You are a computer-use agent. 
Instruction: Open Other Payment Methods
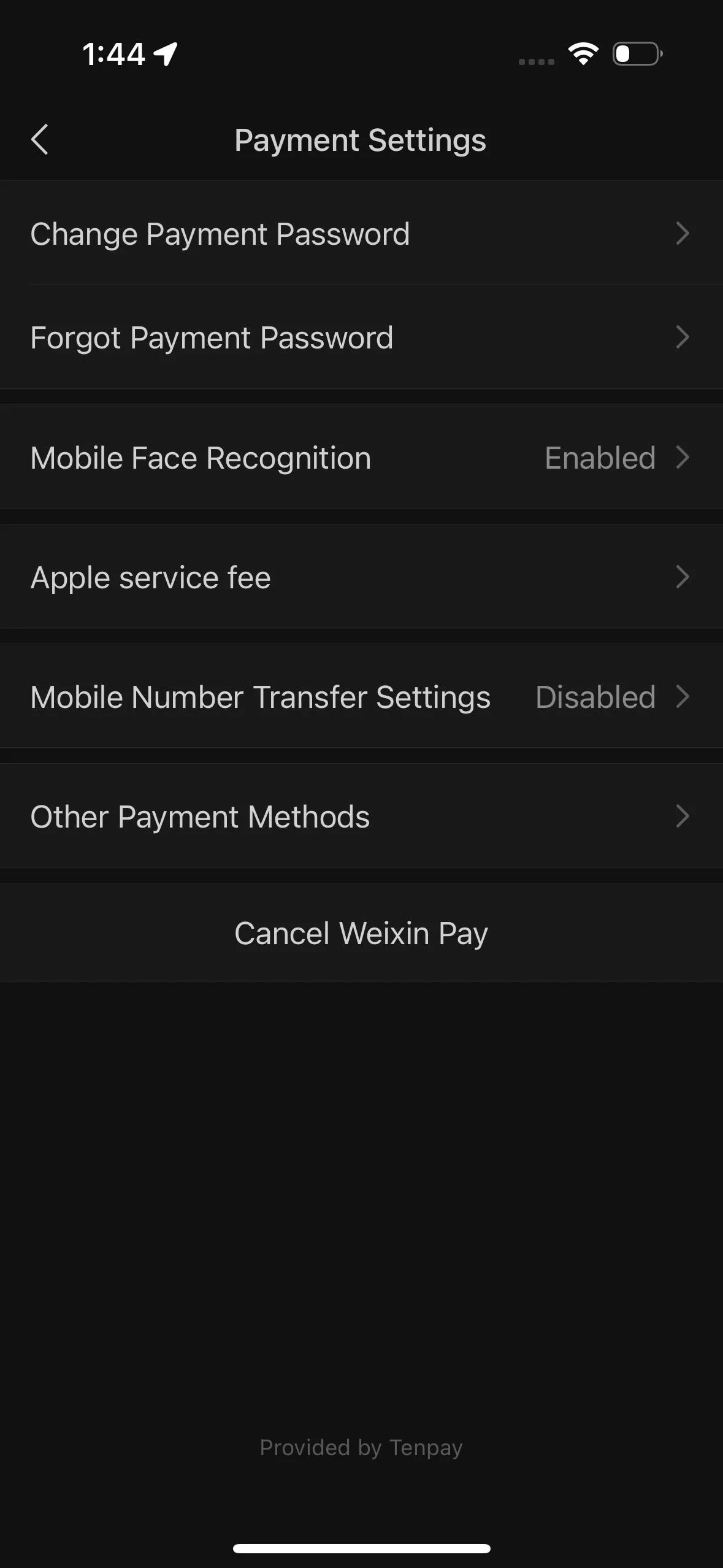(x=361, y=817)
